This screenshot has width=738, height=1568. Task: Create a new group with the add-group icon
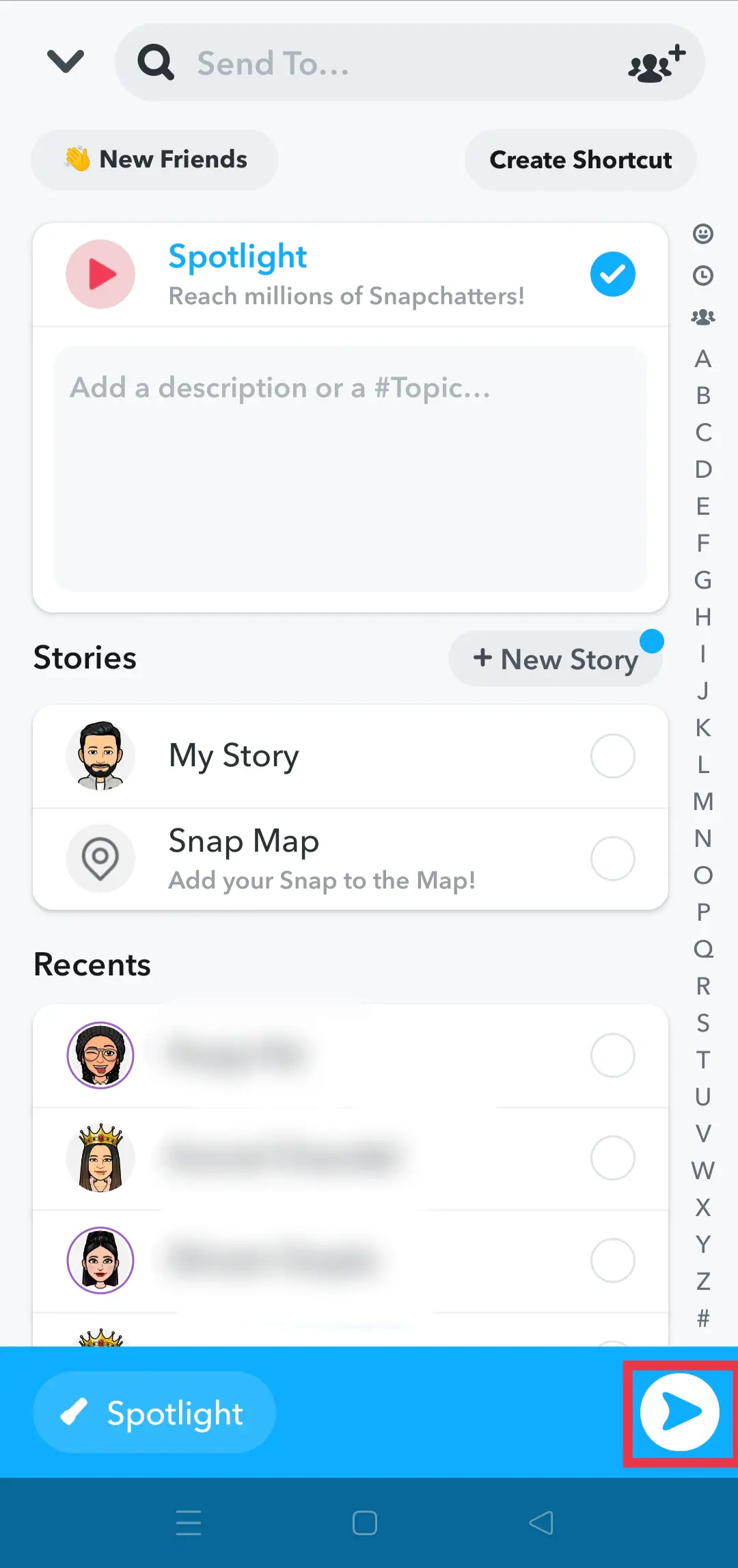[656, 63]
